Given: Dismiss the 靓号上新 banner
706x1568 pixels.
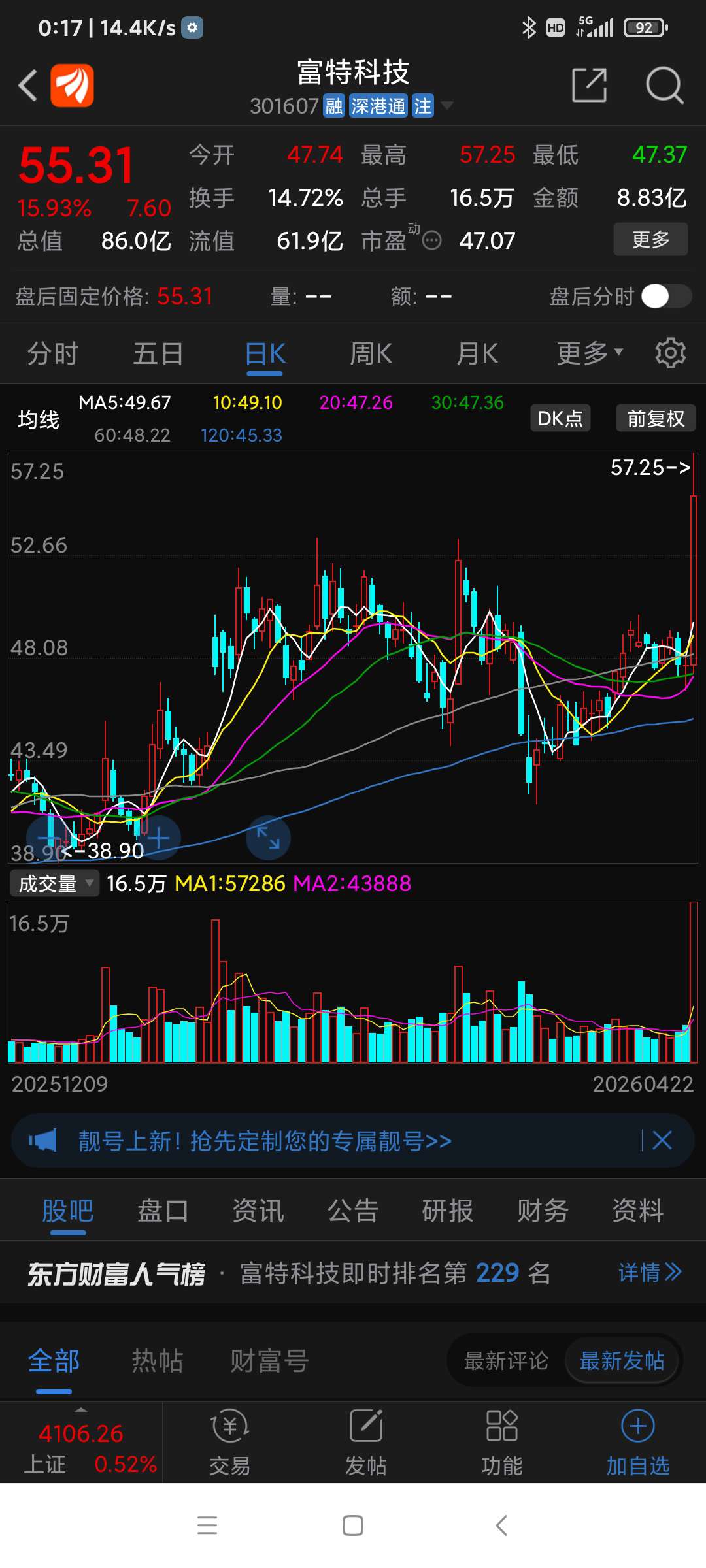Looking at the screenshot, I should tap(662, 1141).
